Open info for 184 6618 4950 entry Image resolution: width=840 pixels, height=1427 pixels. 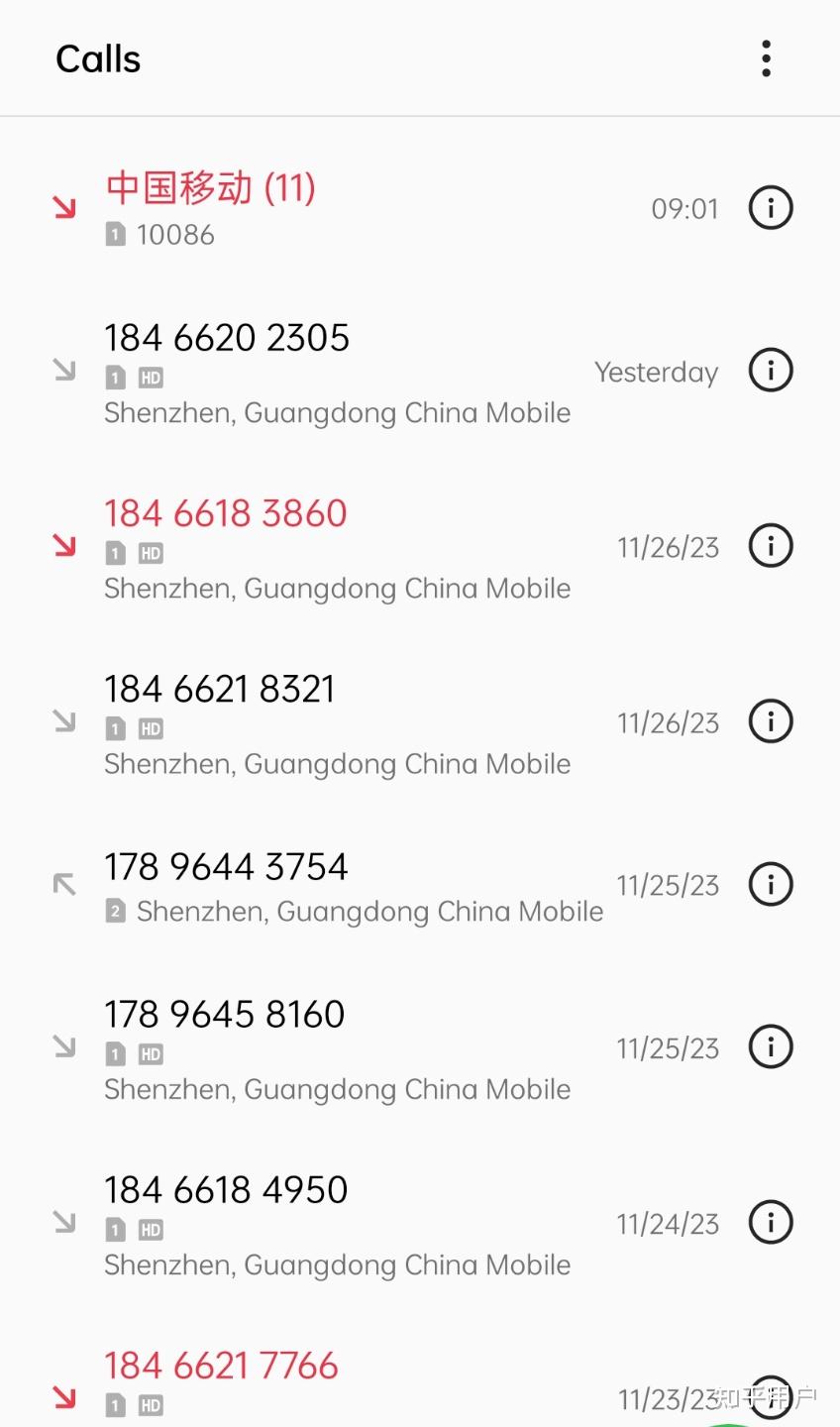771,1222
